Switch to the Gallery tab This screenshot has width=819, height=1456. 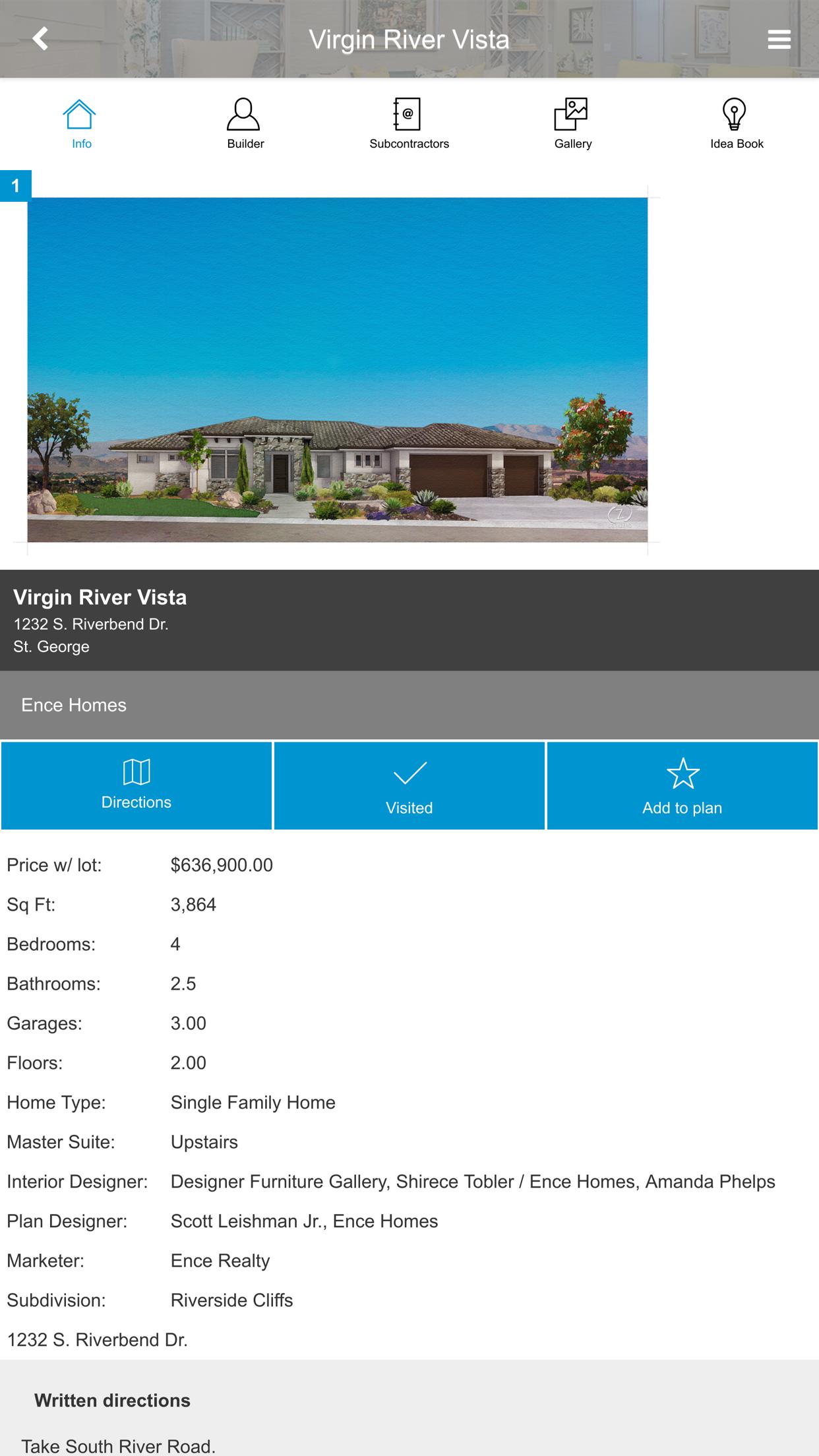573,122
